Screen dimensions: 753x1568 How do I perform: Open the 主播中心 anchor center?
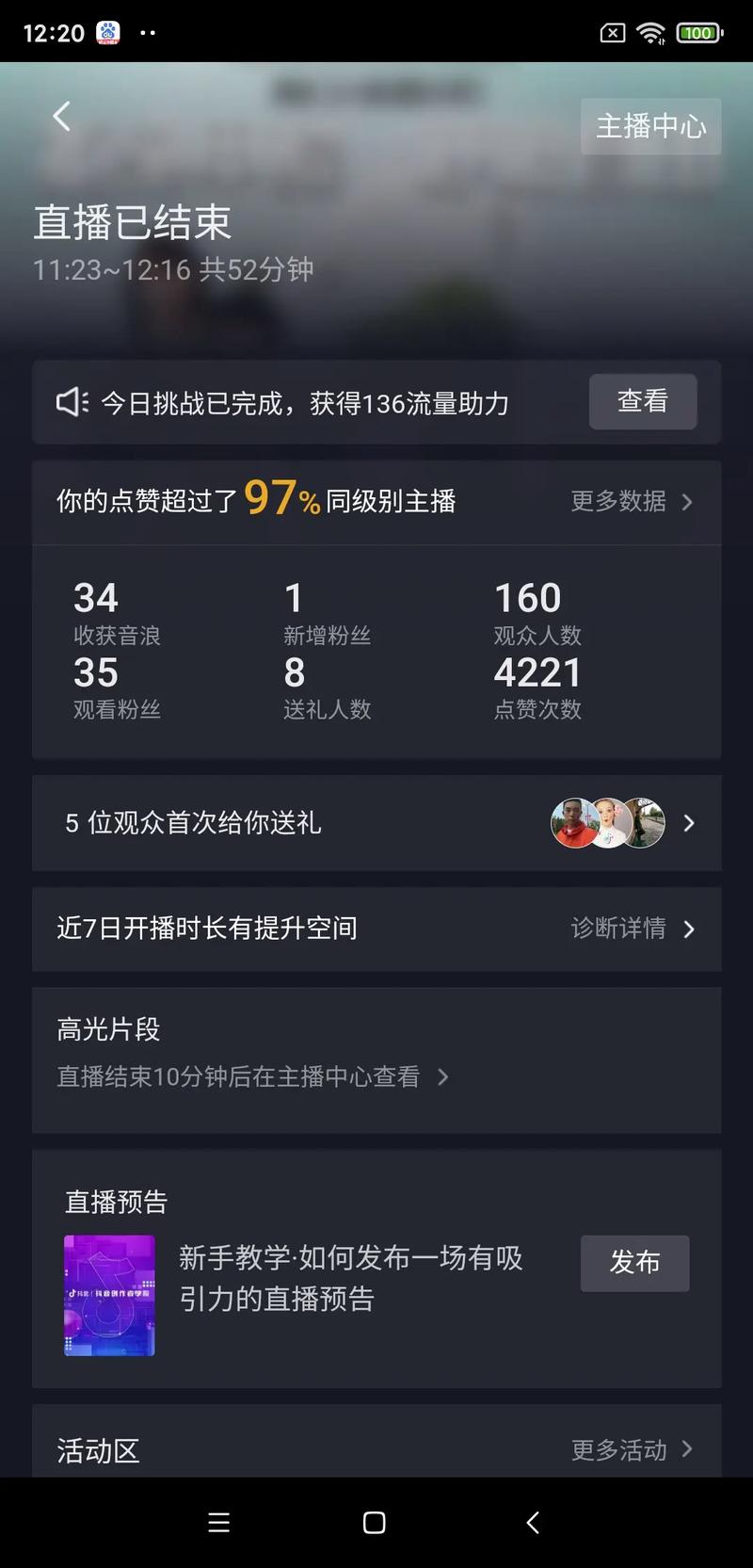(650, 125)
